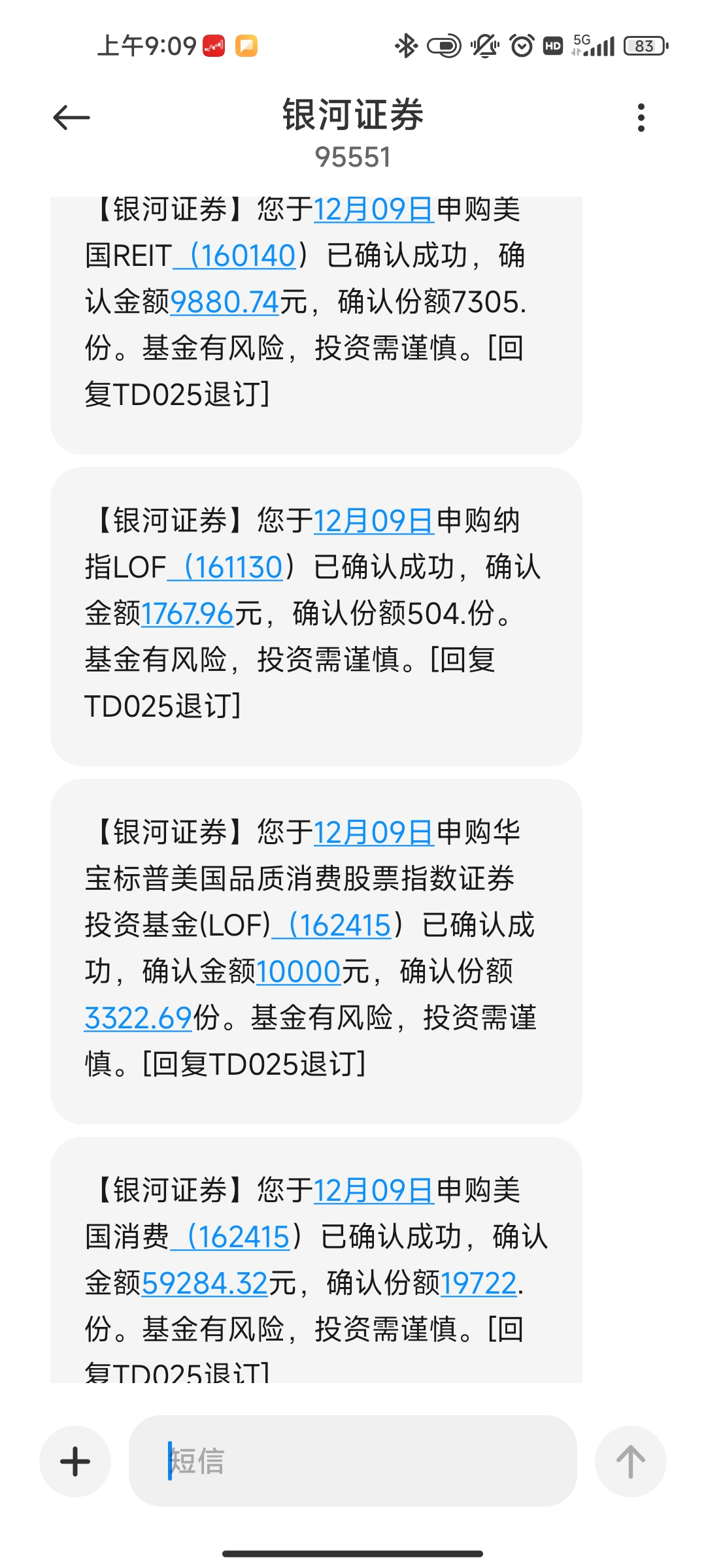Tap the send arrow button
The width and height of the screenshot is (706, 1568).
(630, 1461)
